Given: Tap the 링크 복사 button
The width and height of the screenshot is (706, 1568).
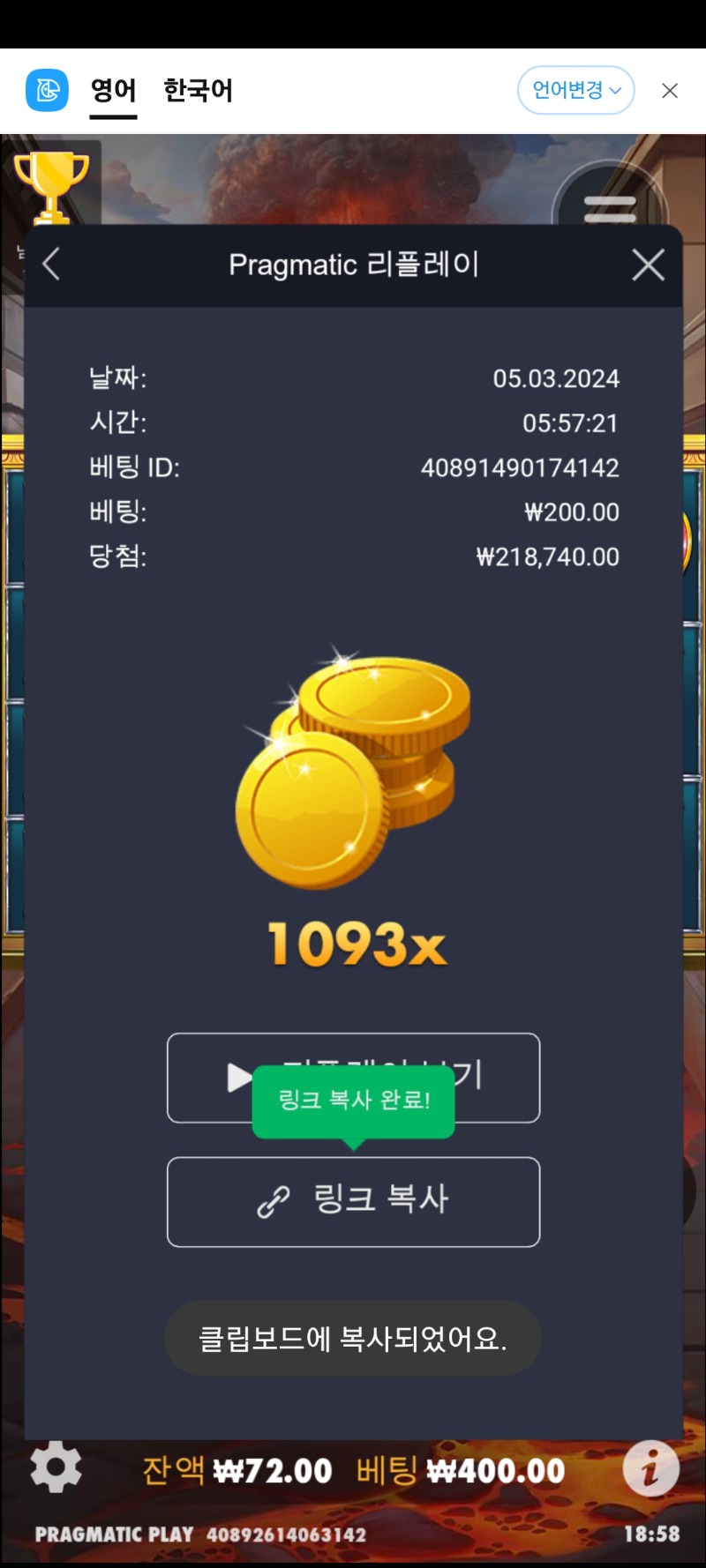Looking at the screenshot, I should click(x=353, y=1202).
